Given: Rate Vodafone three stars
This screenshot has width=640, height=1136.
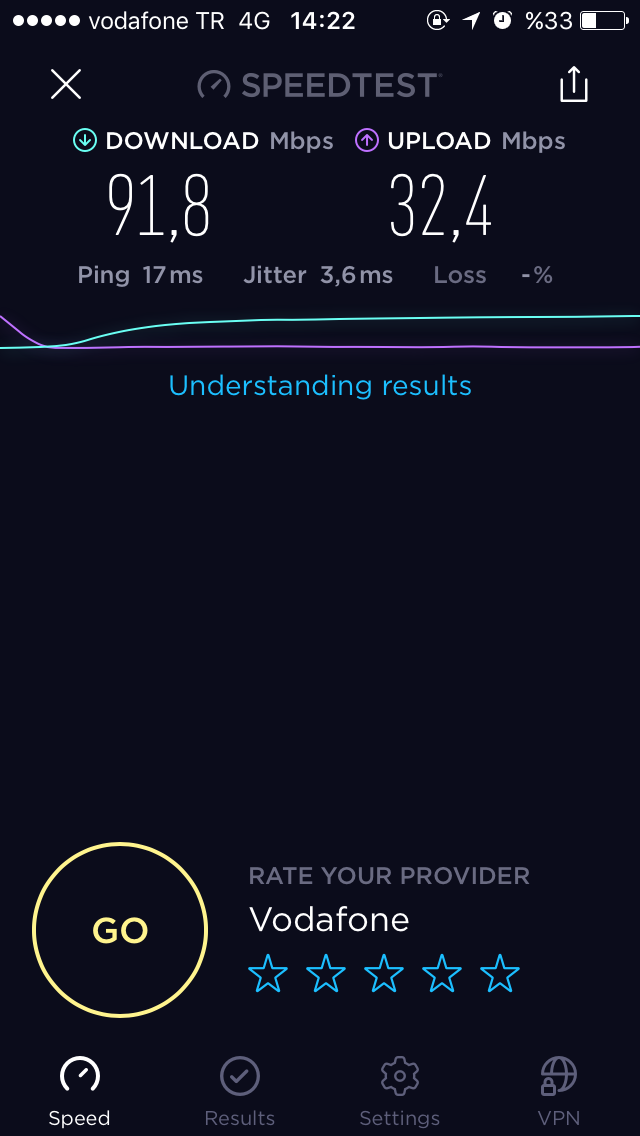Looking at the screenshot, I should point(384,973).
